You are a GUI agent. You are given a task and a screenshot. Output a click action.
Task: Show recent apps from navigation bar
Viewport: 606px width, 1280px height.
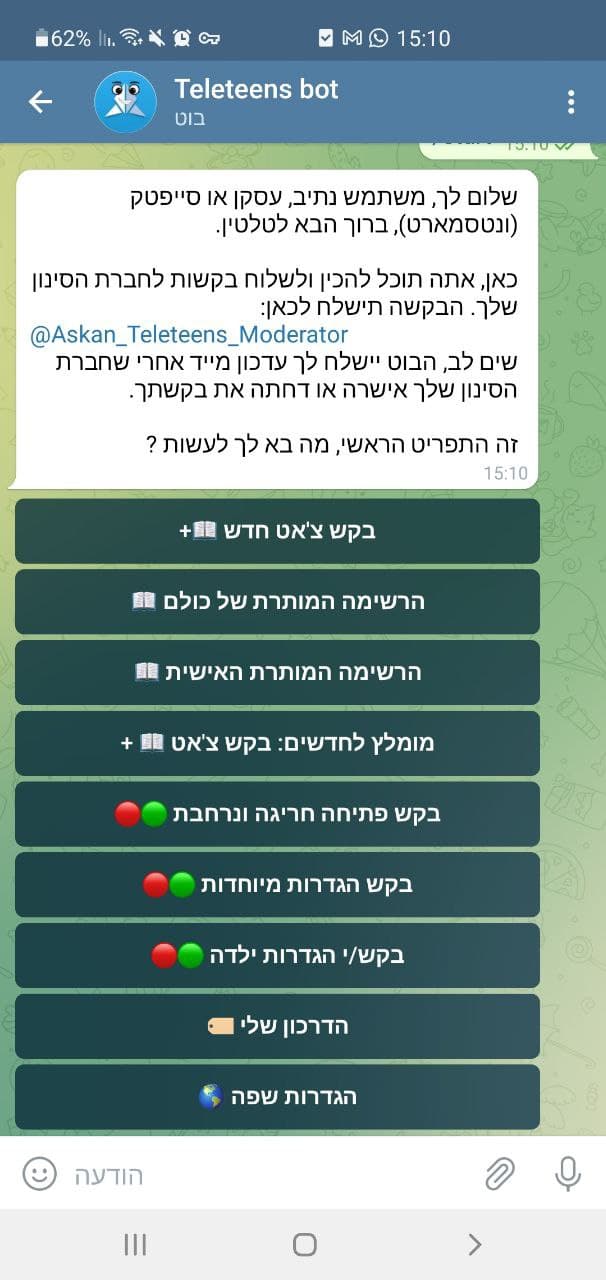tap(135, 1244)
